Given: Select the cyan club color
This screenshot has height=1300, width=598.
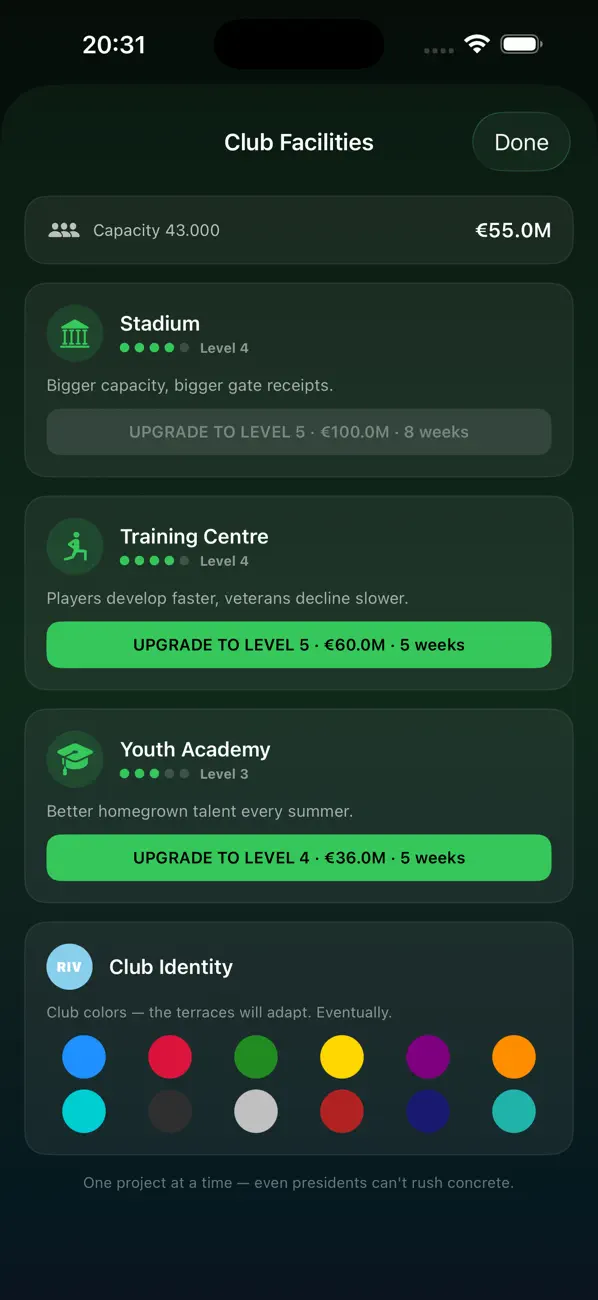Looking at the screenshot, I should tap(84, 1111).
